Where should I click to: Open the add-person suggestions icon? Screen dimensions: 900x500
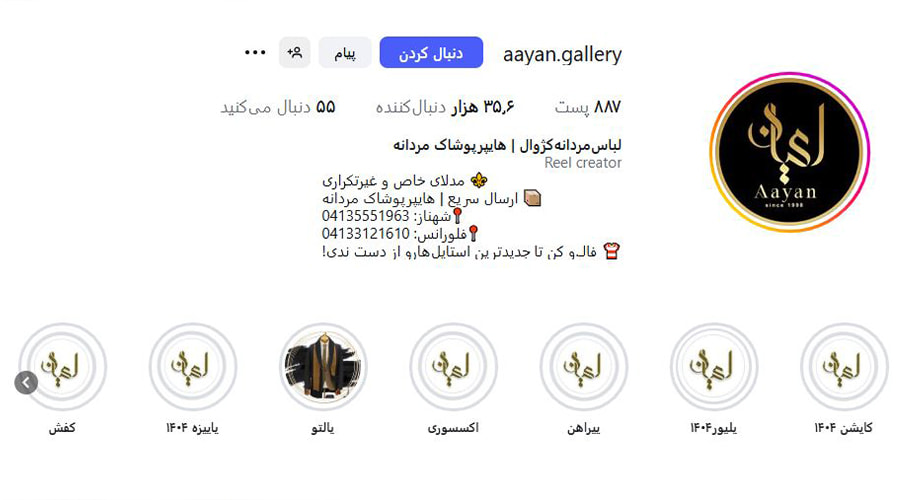294,52
